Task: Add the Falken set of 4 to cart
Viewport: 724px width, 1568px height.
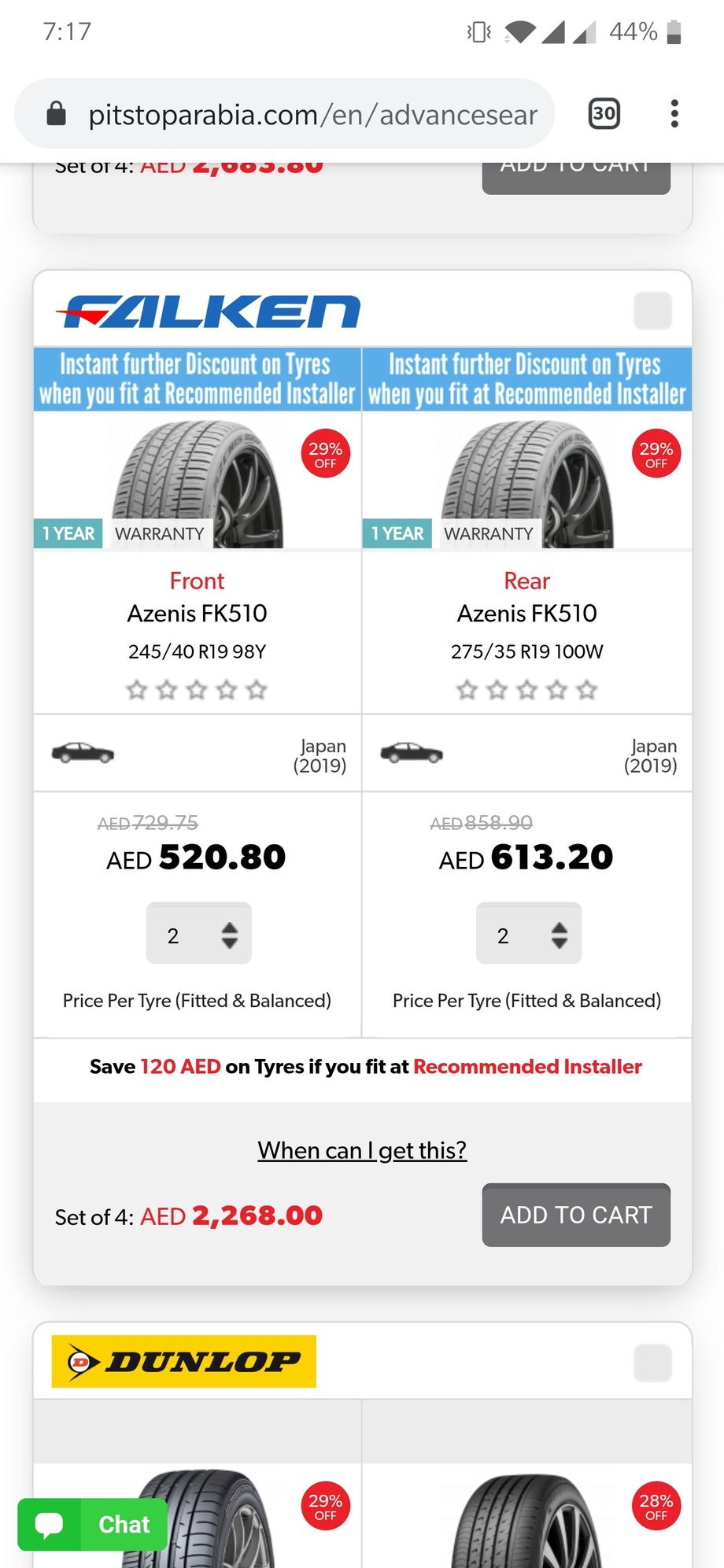Action: [x=576, y=1215]
